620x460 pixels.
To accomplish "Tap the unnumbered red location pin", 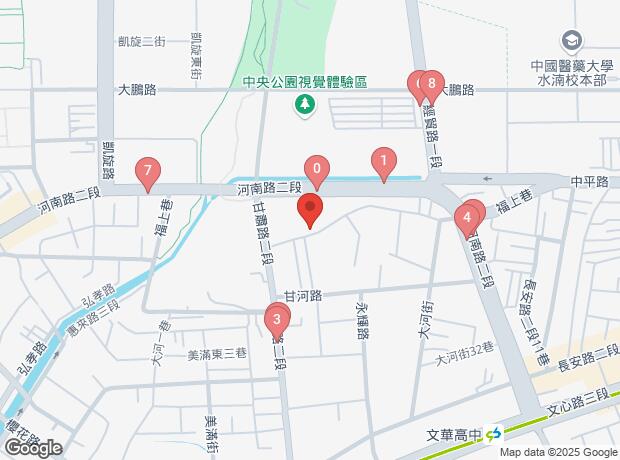I will tap(310, 211).
